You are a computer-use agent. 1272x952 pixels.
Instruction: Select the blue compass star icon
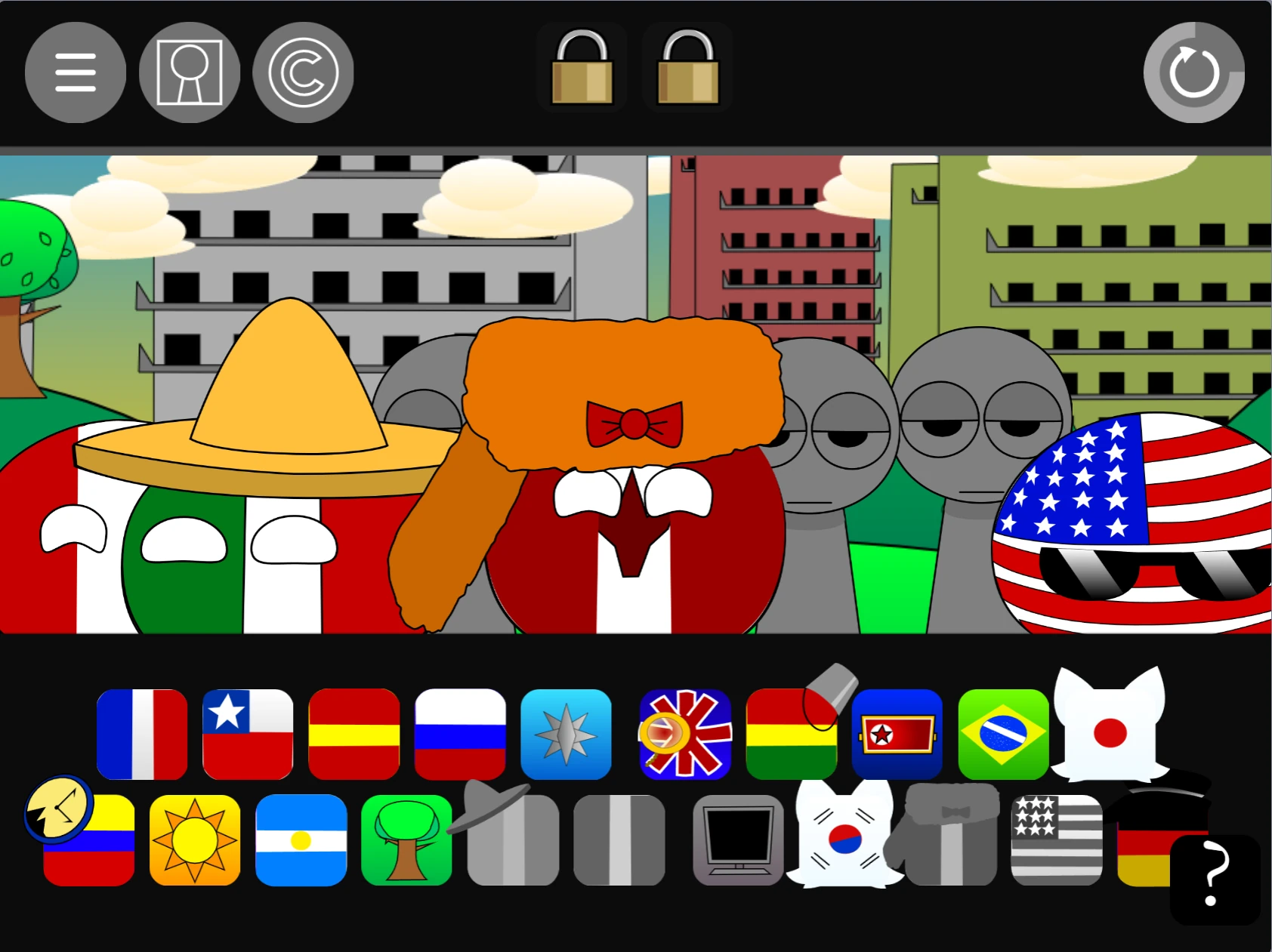[566, 734]
